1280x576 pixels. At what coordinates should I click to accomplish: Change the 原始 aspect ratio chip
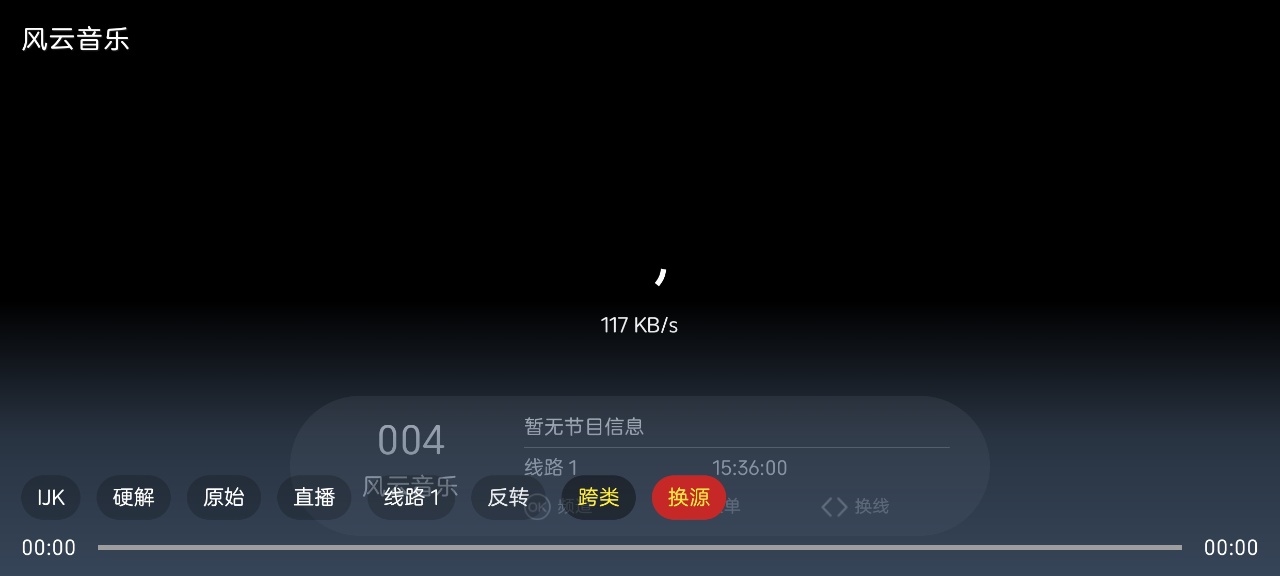[x=224, y=497]
